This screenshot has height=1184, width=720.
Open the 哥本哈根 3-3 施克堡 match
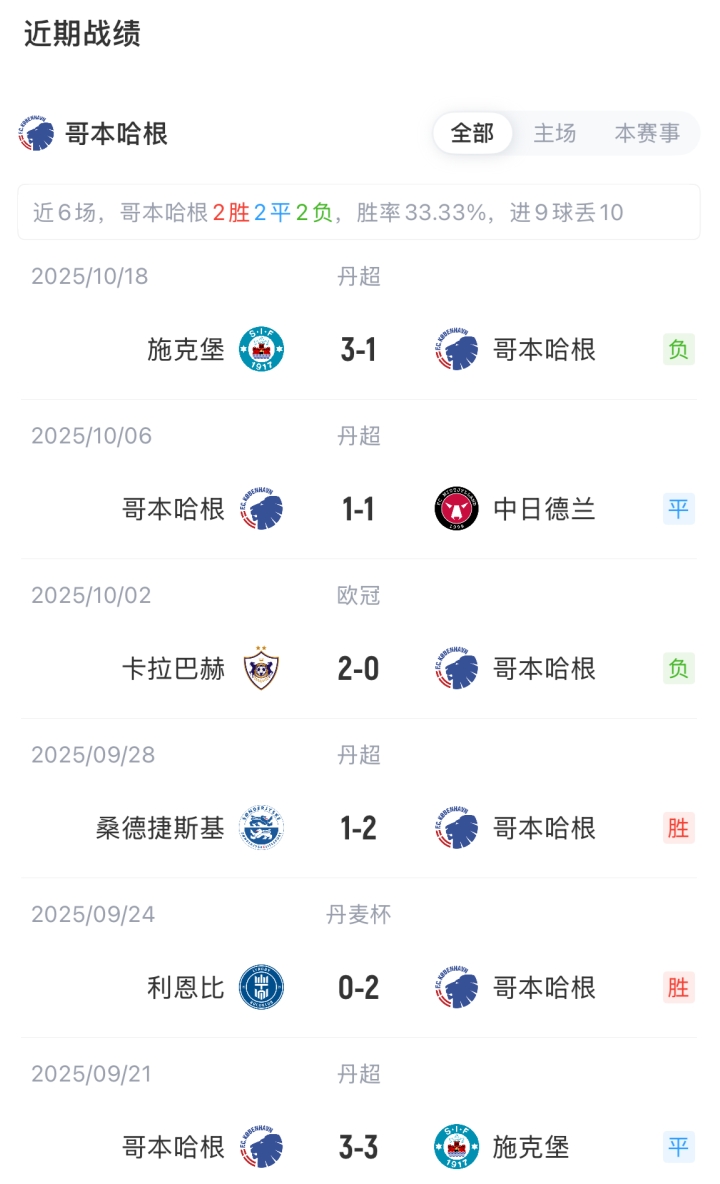point(358,1147)
